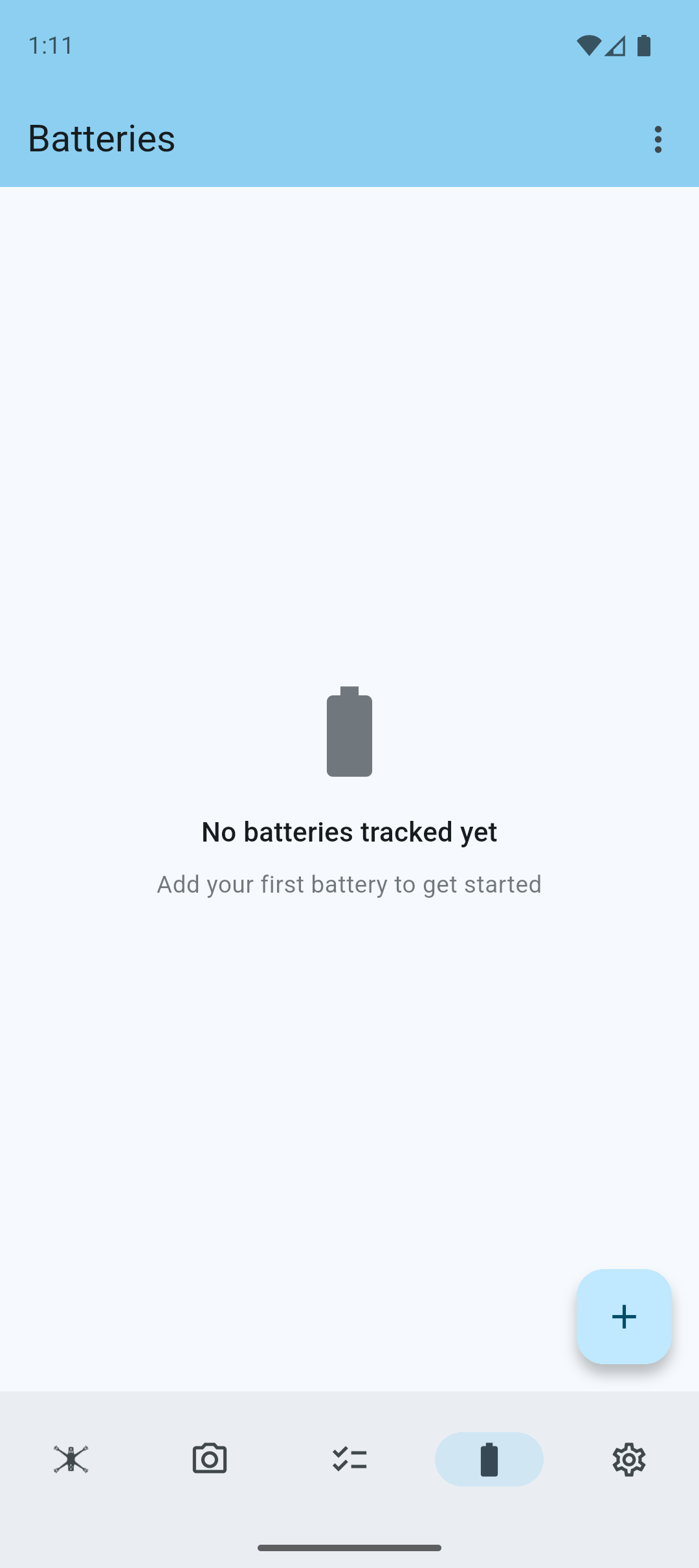Tap 'Add your first battery to get started'
699x1568 pixels.
349,884
